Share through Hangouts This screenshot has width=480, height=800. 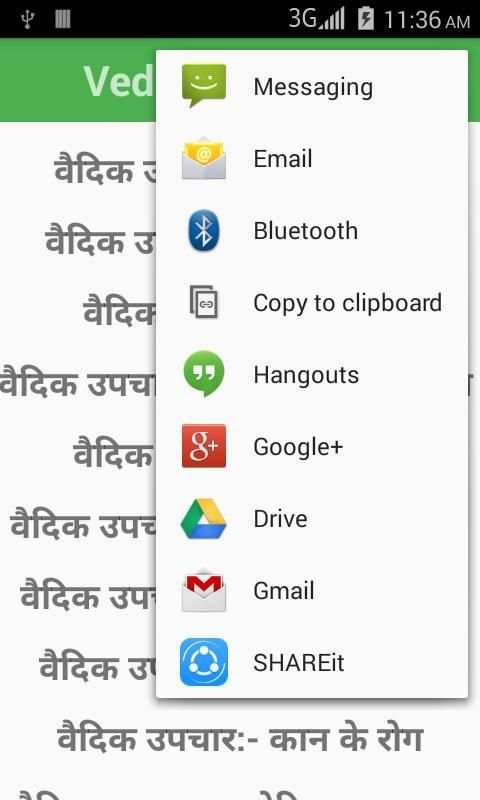point(312,374)
